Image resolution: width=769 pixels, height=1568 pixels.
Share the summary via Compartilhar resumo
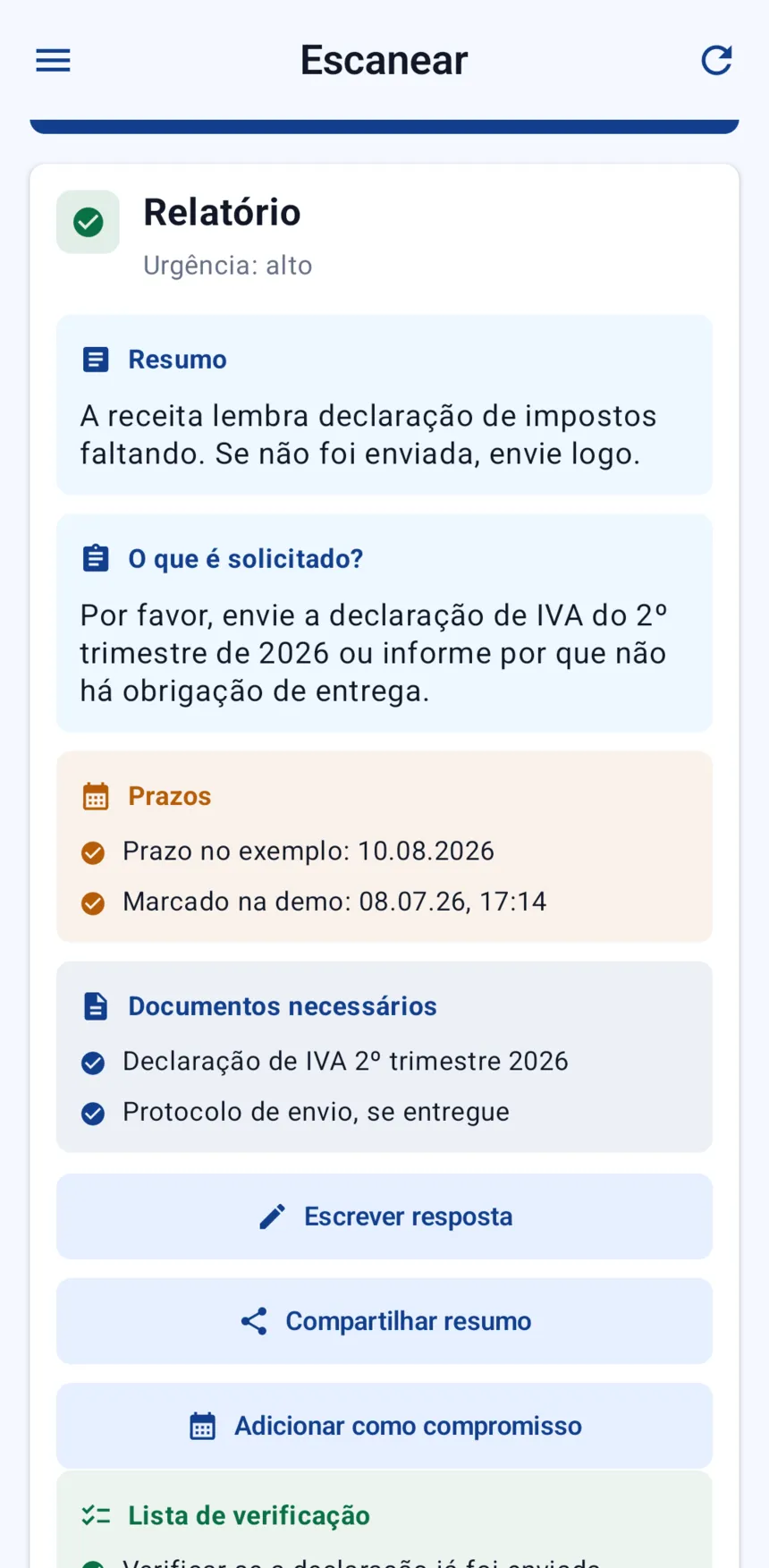pos(384,1321)
